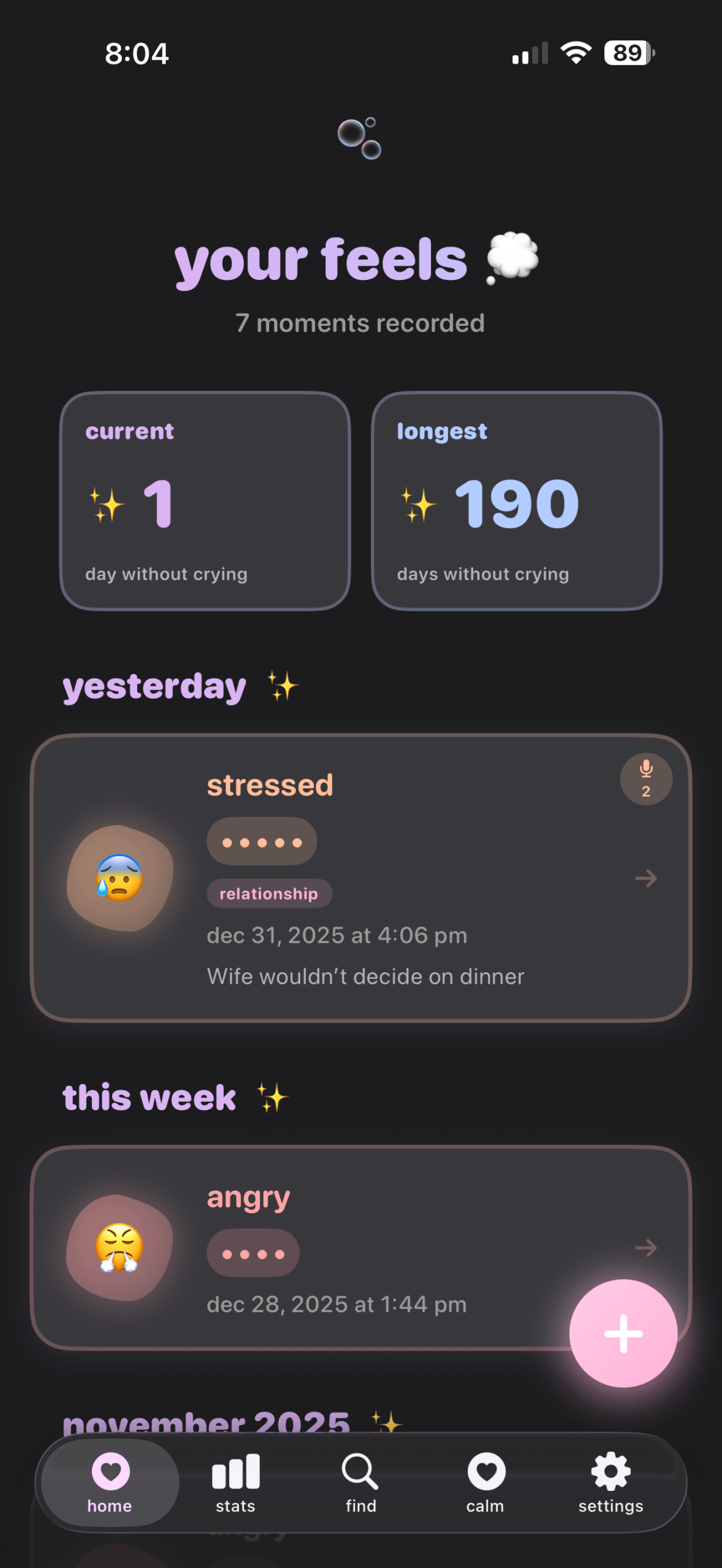Add a new moment with plus button
The height and width of the screenshot is (1568, 722).
[x=623, y=1333]
